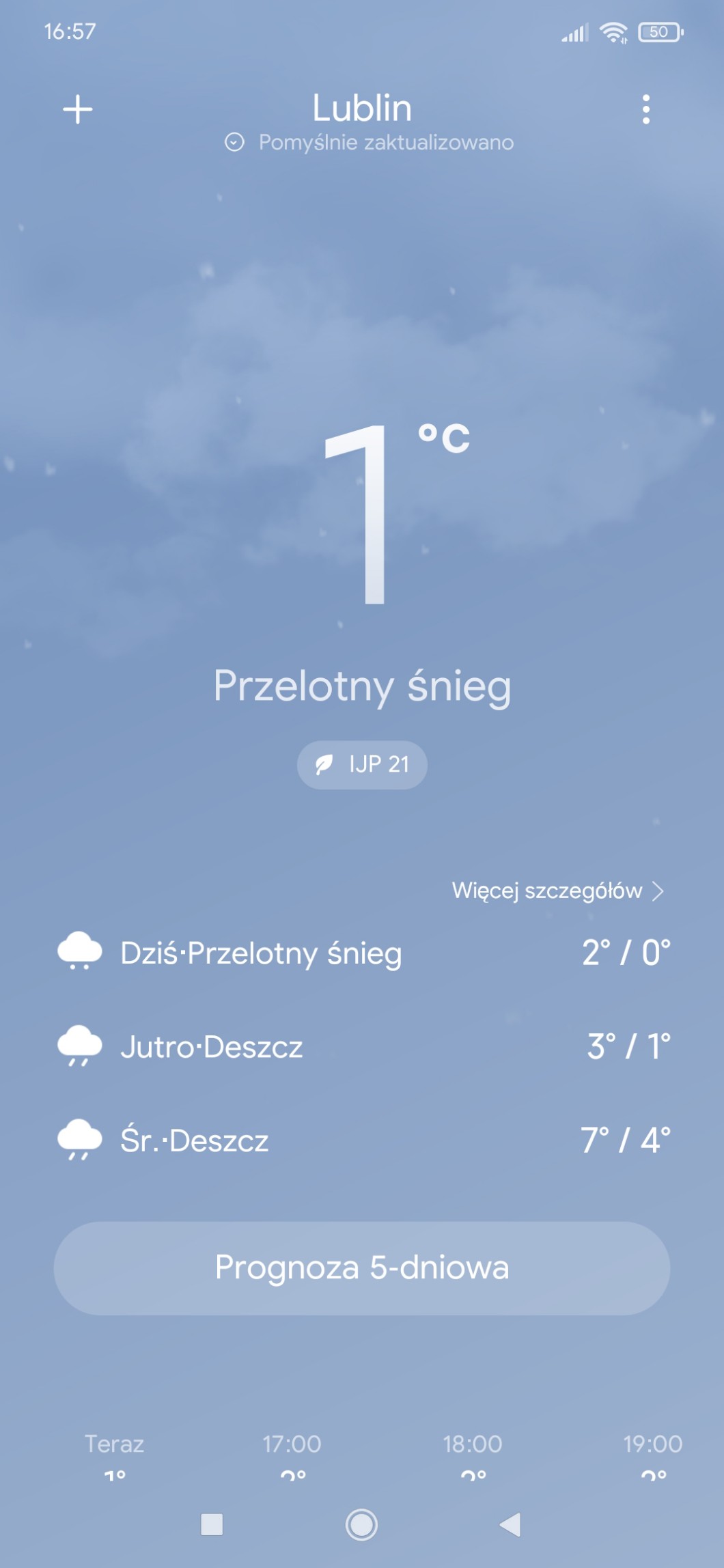Open the three-dot overflow menu
The image size is (724, 1568).
coord(645,109)
